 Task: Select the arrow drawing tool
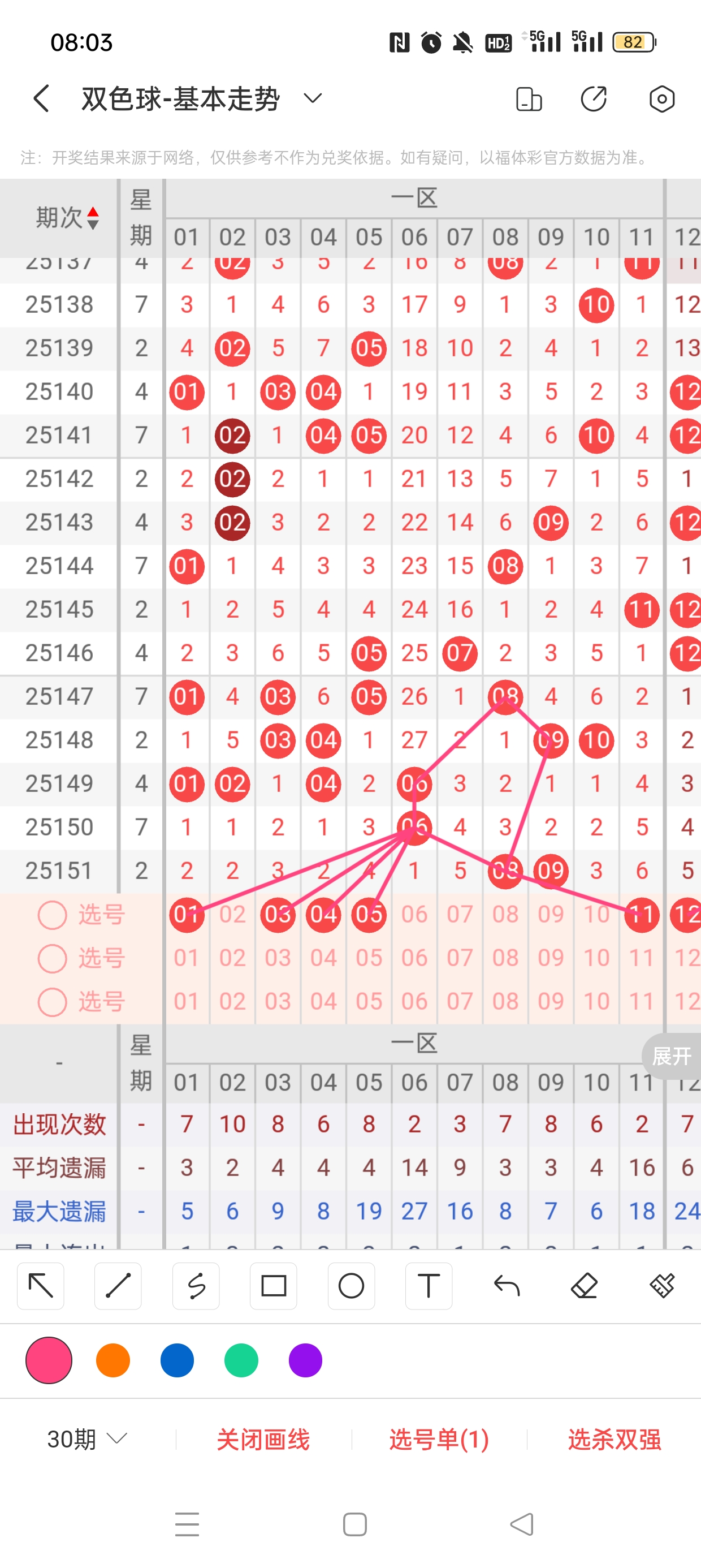tap(41, 1286)
